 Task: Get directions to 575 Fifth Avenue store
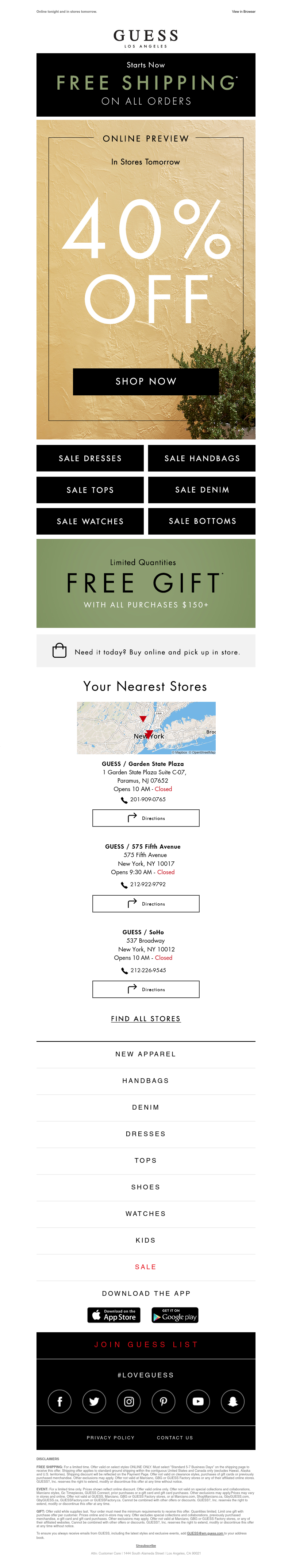tap(146, 904)
